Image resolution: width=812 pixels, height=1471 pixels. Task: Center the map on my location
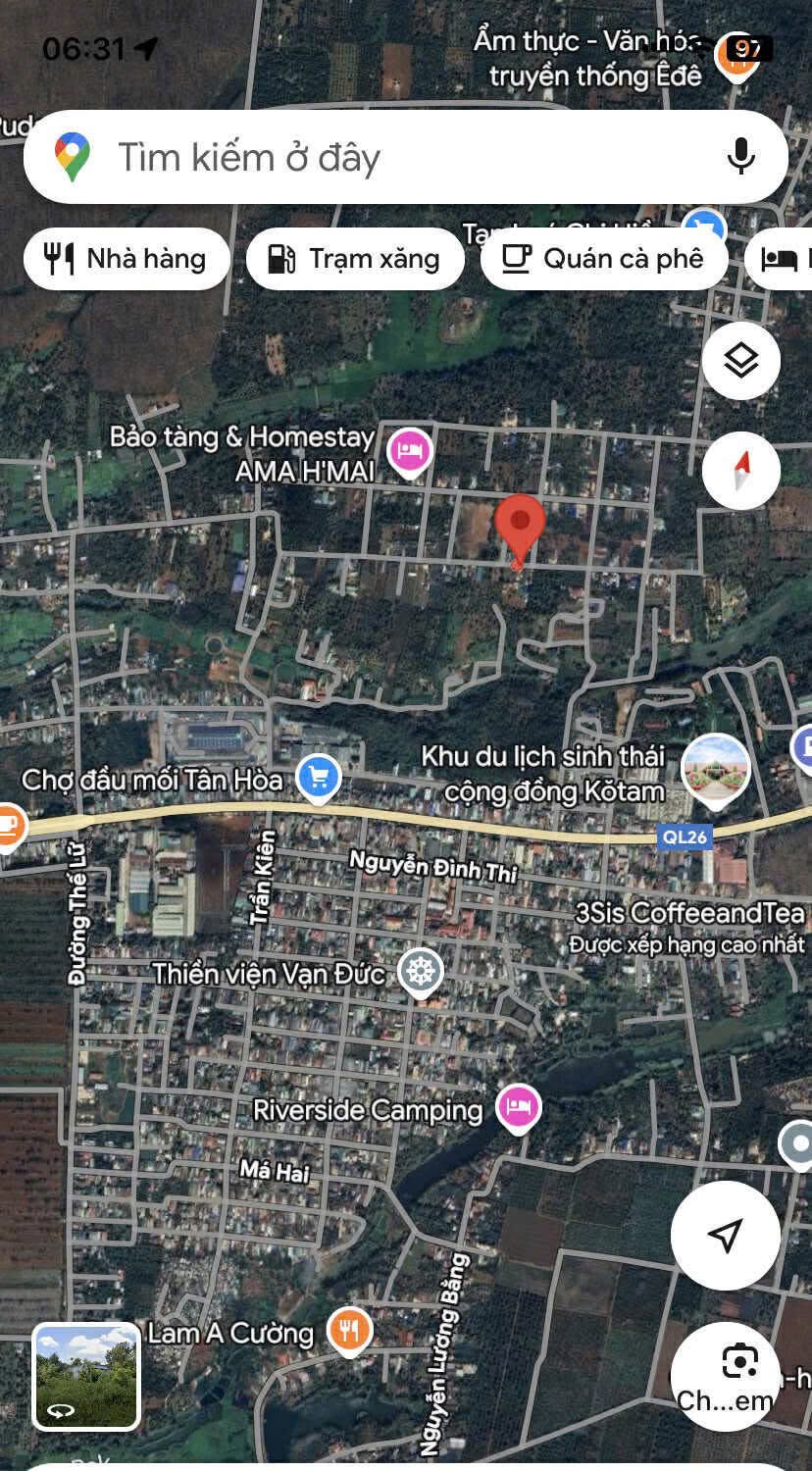tap(725, 1235)
